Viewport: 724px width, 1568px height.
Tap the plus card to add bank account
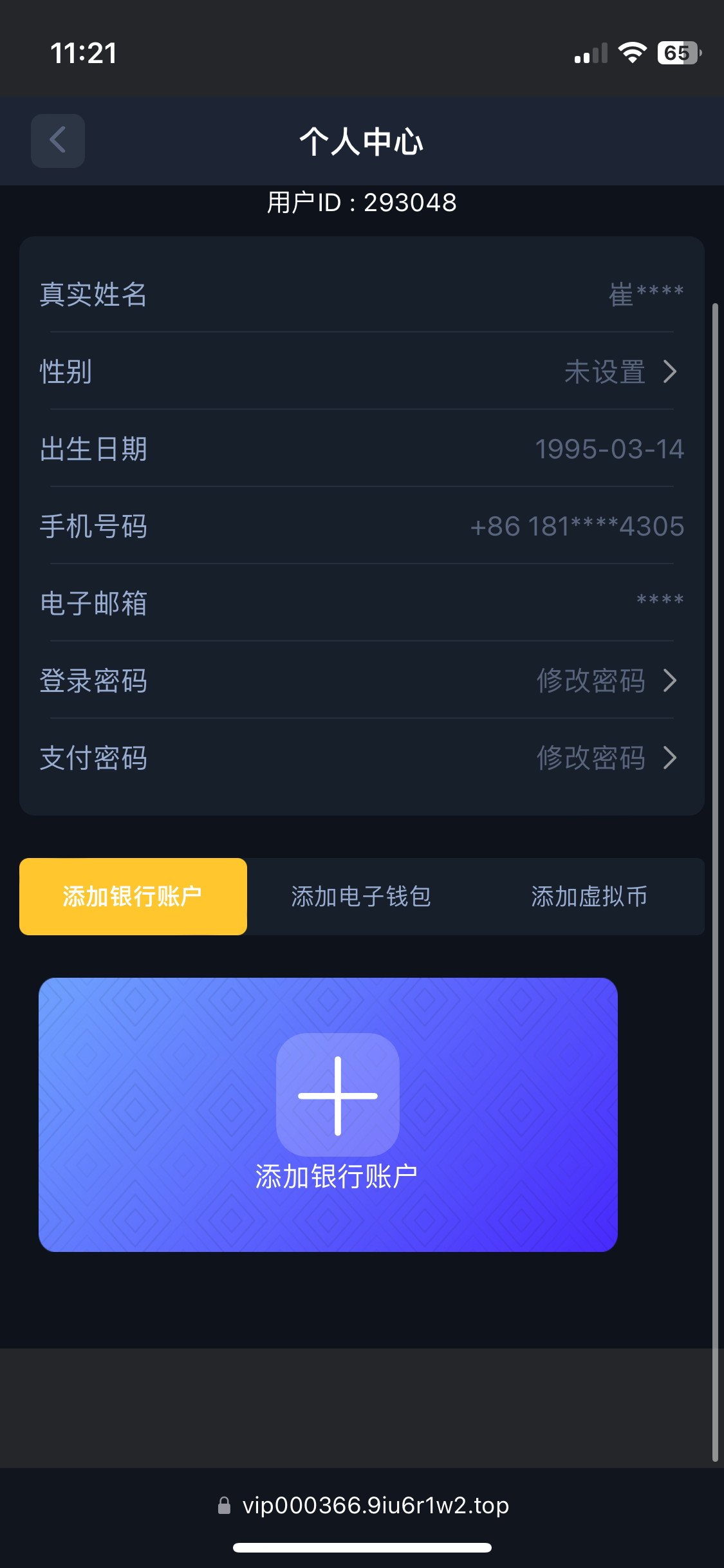click(x=337, y=1096)
